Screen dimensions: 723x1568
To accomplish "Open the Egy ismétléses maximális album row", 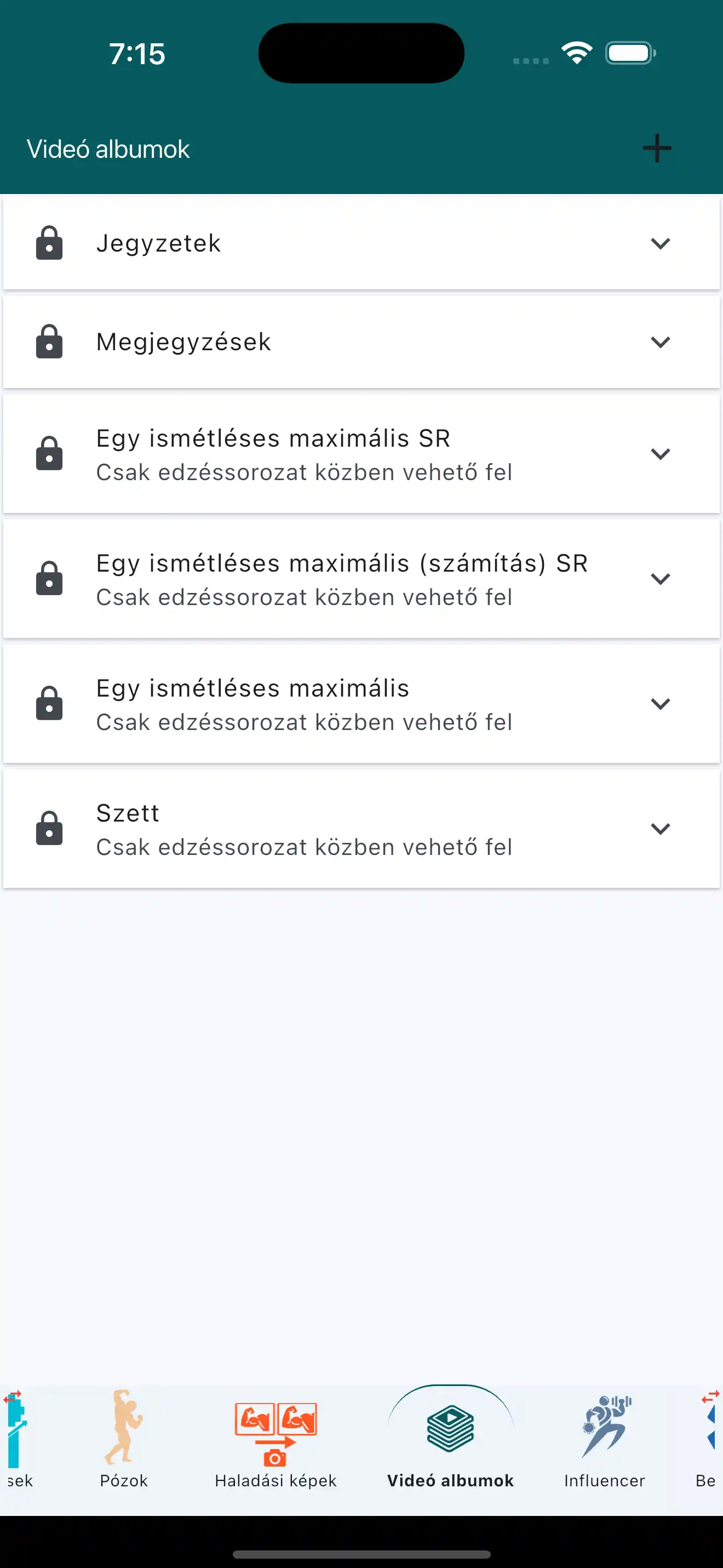I will click(x=361, y=704).
